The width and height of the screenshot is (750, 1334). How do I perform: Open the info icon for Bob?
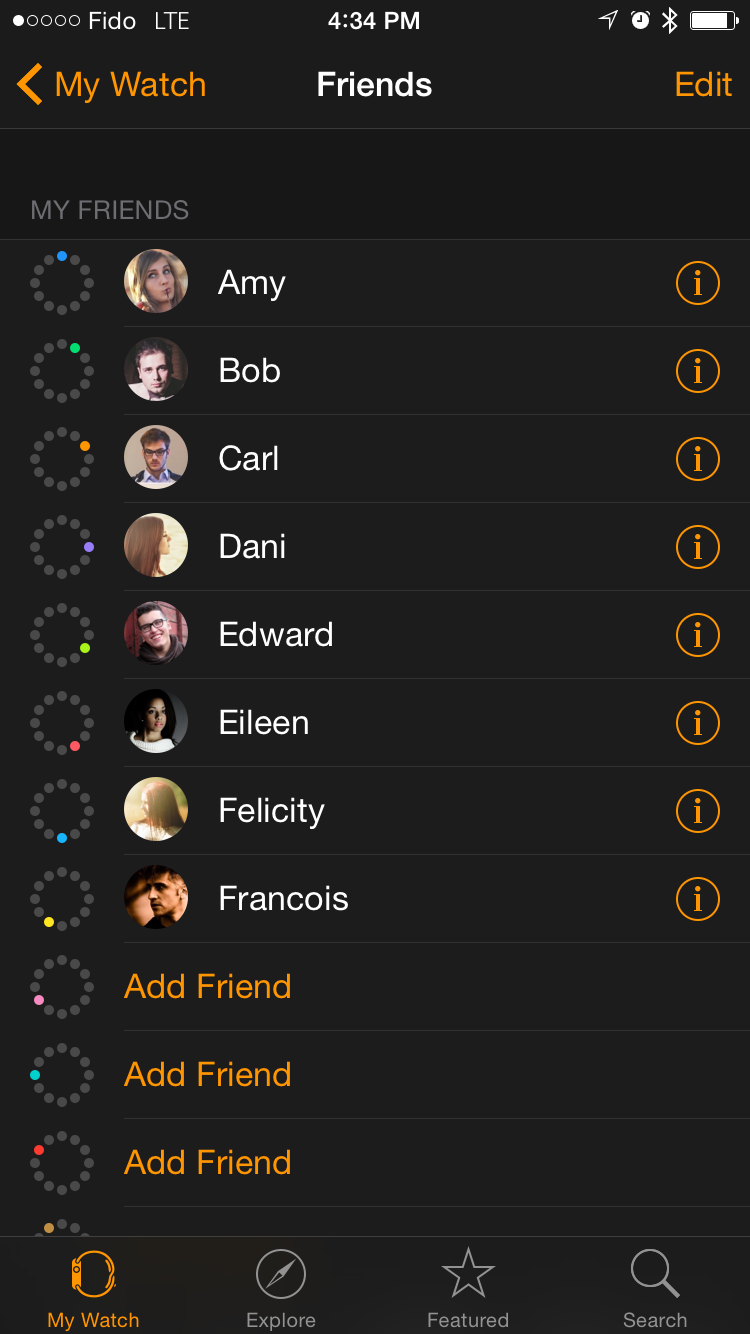click(x=698, y=372)
